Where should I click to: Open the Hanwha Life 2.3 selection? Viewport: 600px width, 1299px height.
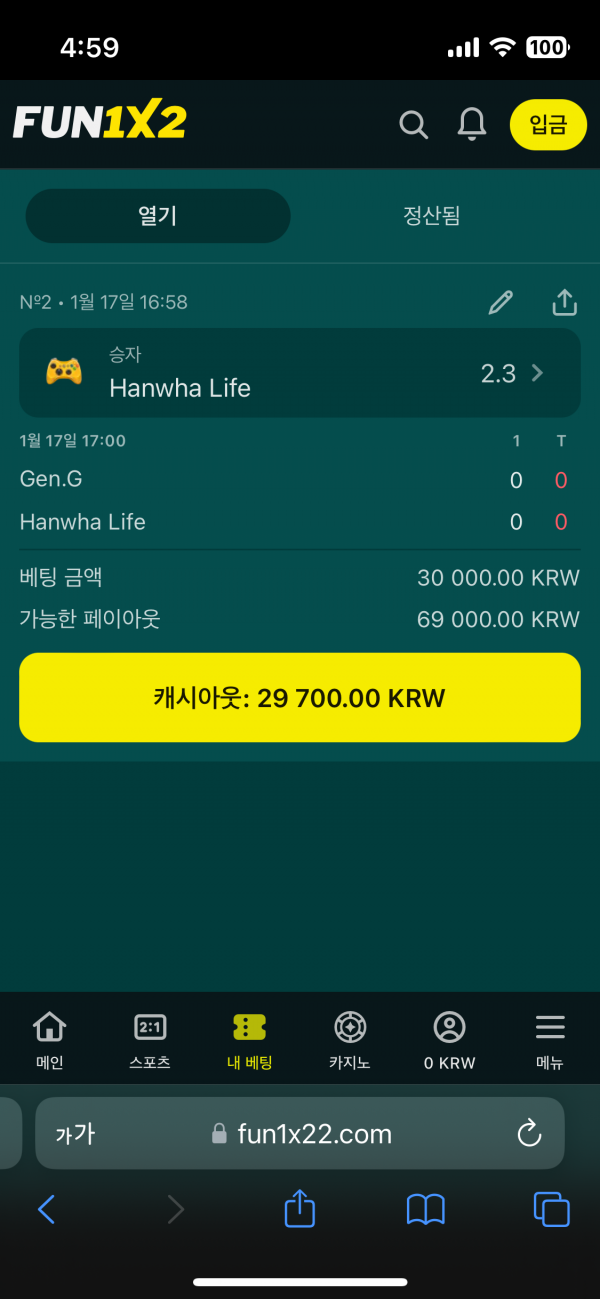point(300,373)
